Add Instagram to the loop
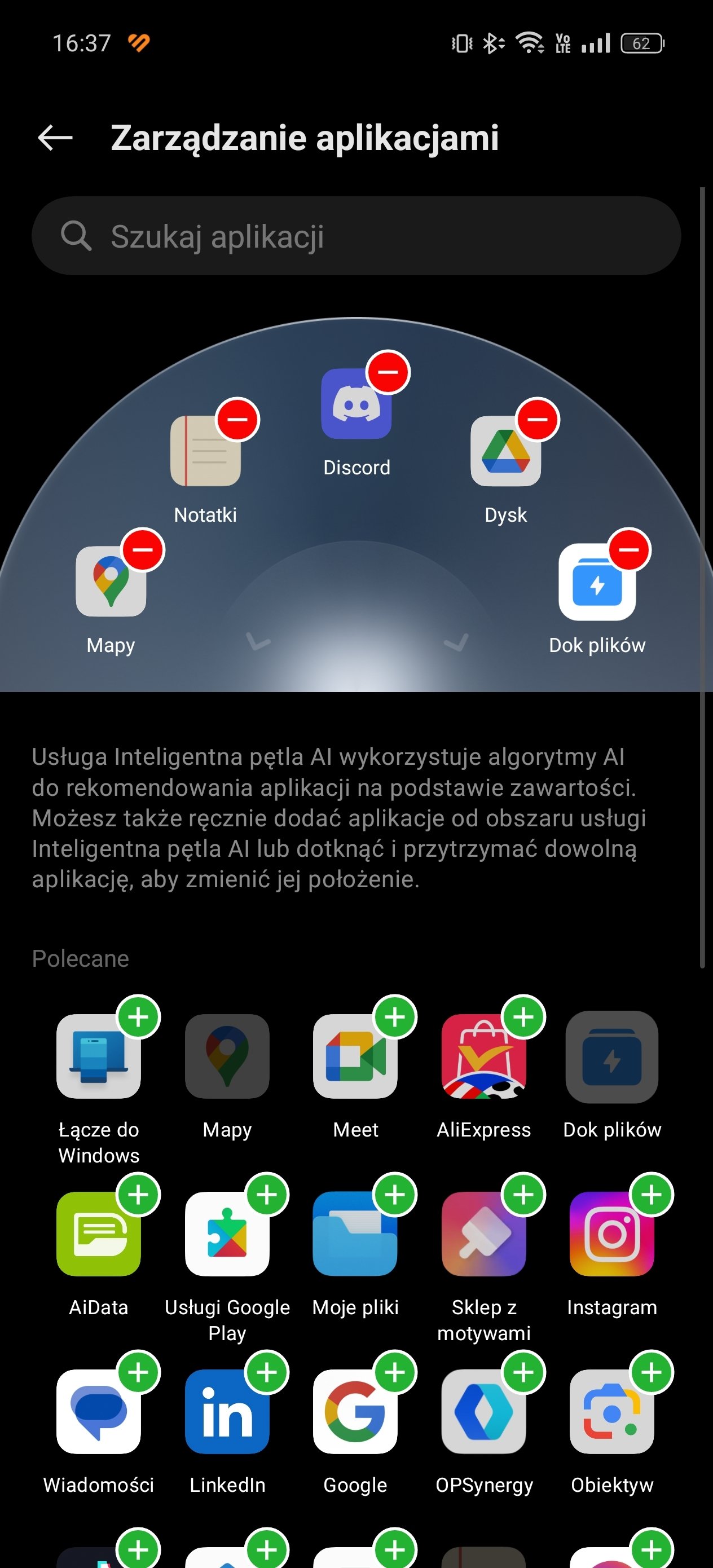713x1568 pixels. [x=652, y=1195]
